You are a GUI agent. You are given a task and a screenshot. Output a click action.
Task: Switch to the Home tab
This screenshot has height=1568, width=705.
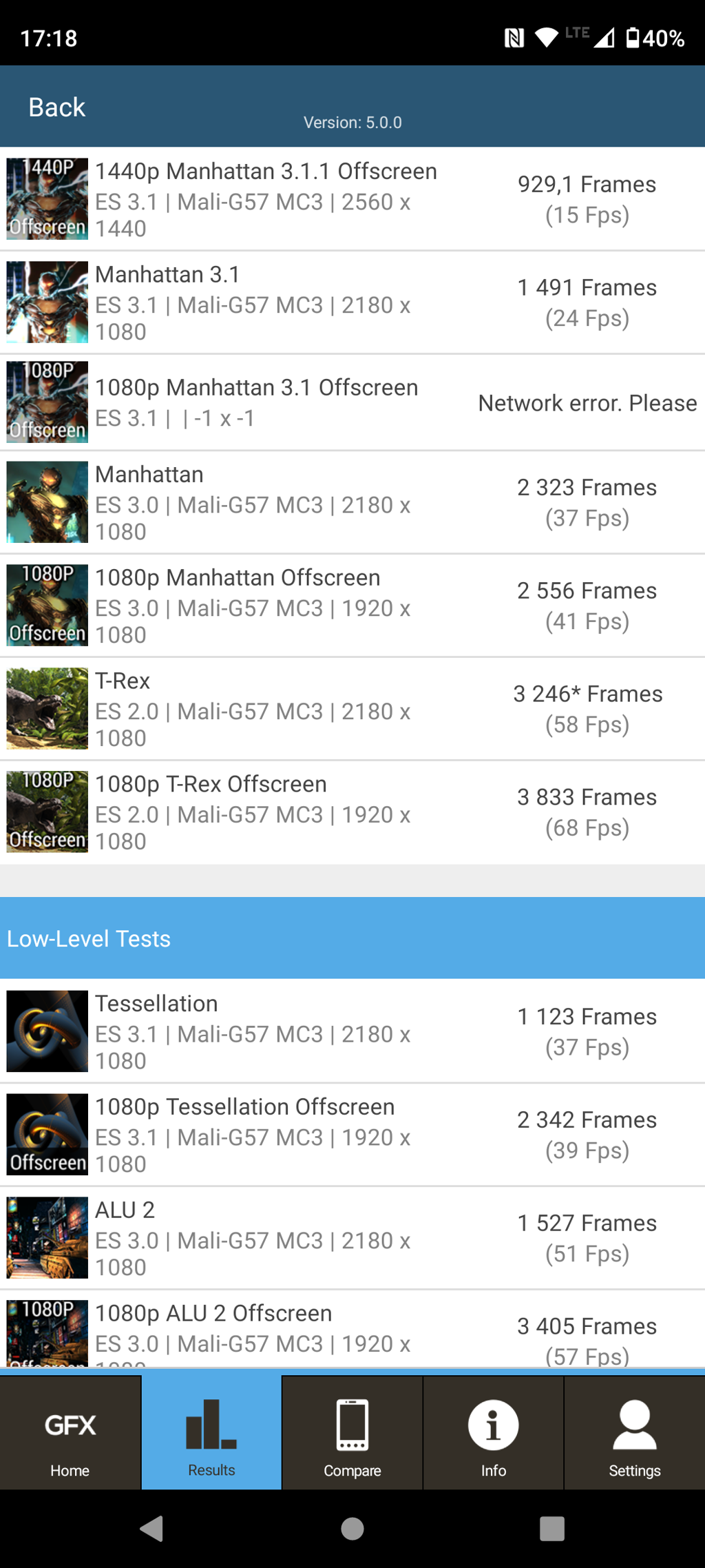70,1434
